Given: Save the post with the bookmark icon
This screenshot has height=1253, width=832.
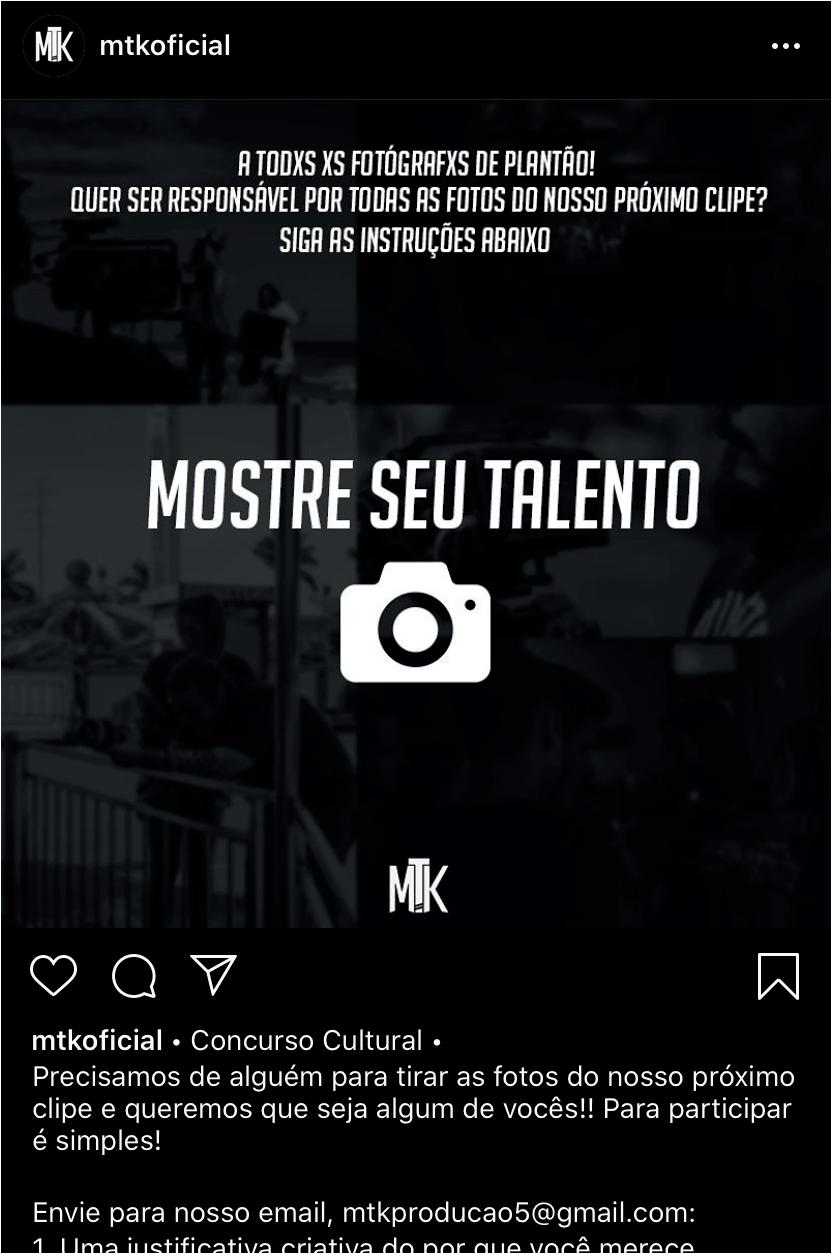Looking at the screenshot, I should click(x=778, y=976).
